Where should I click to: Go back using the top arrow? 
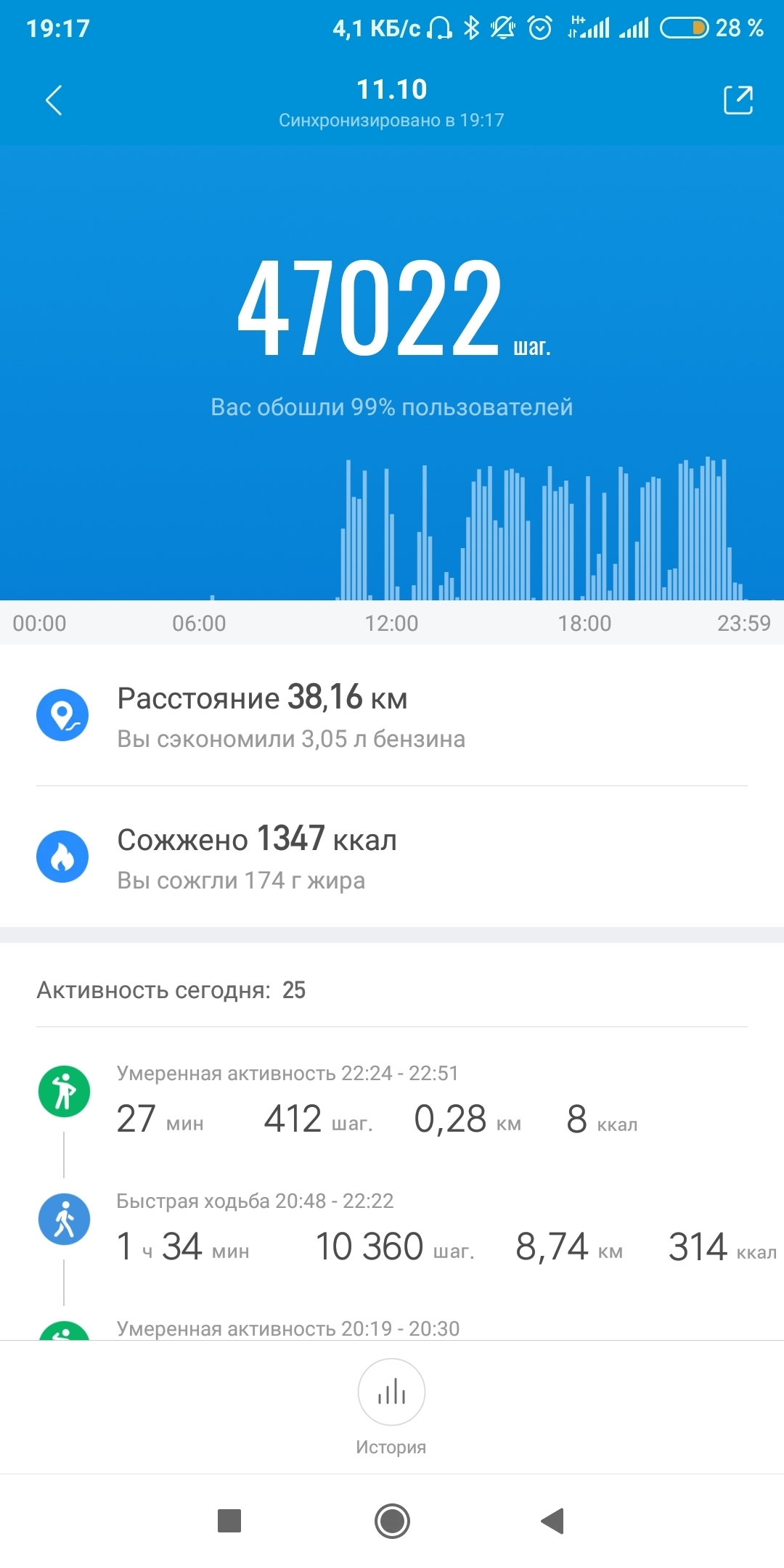54,100
